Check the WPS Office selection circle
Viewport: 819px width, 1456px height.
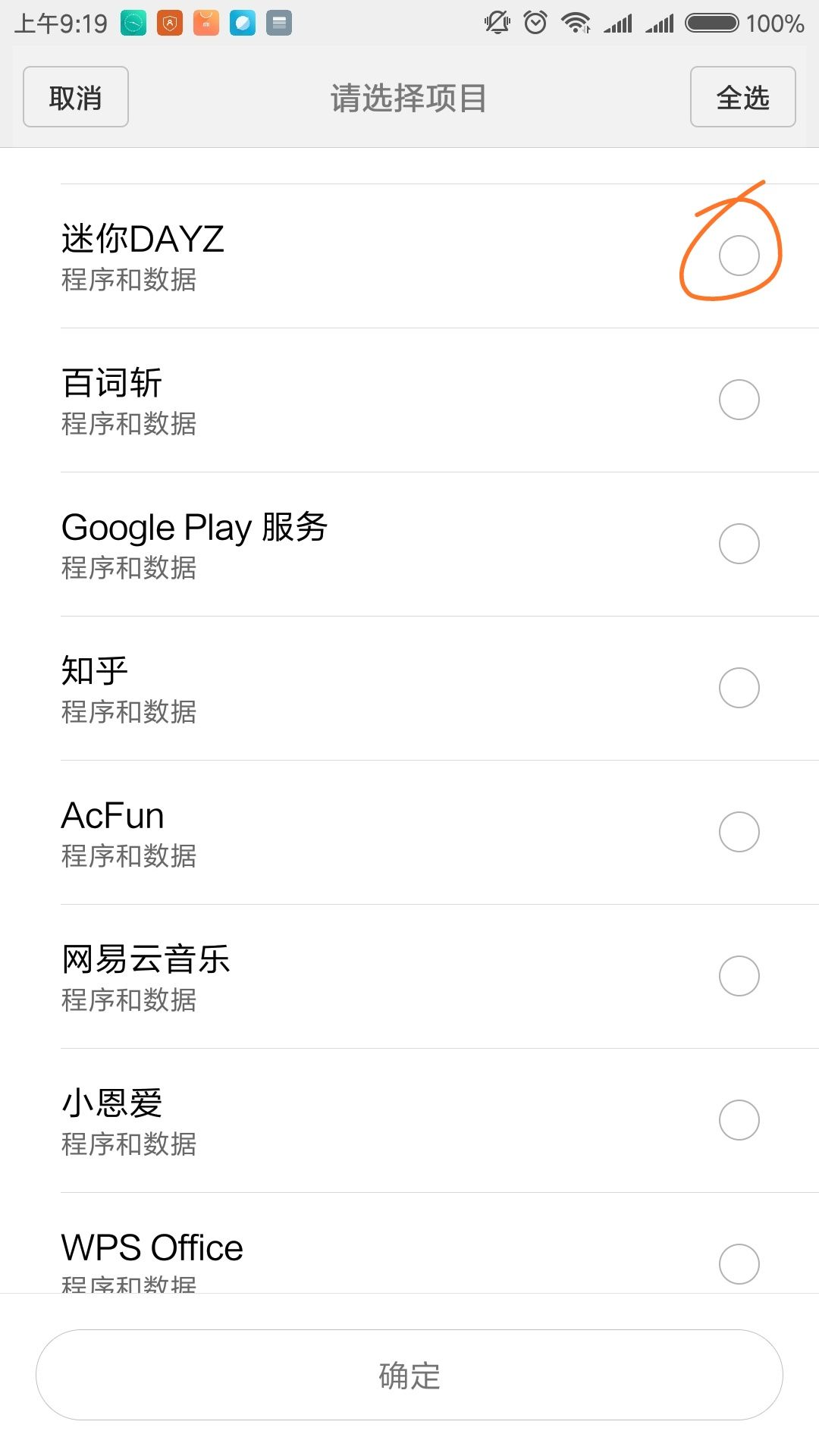(x=739, y=1263)
